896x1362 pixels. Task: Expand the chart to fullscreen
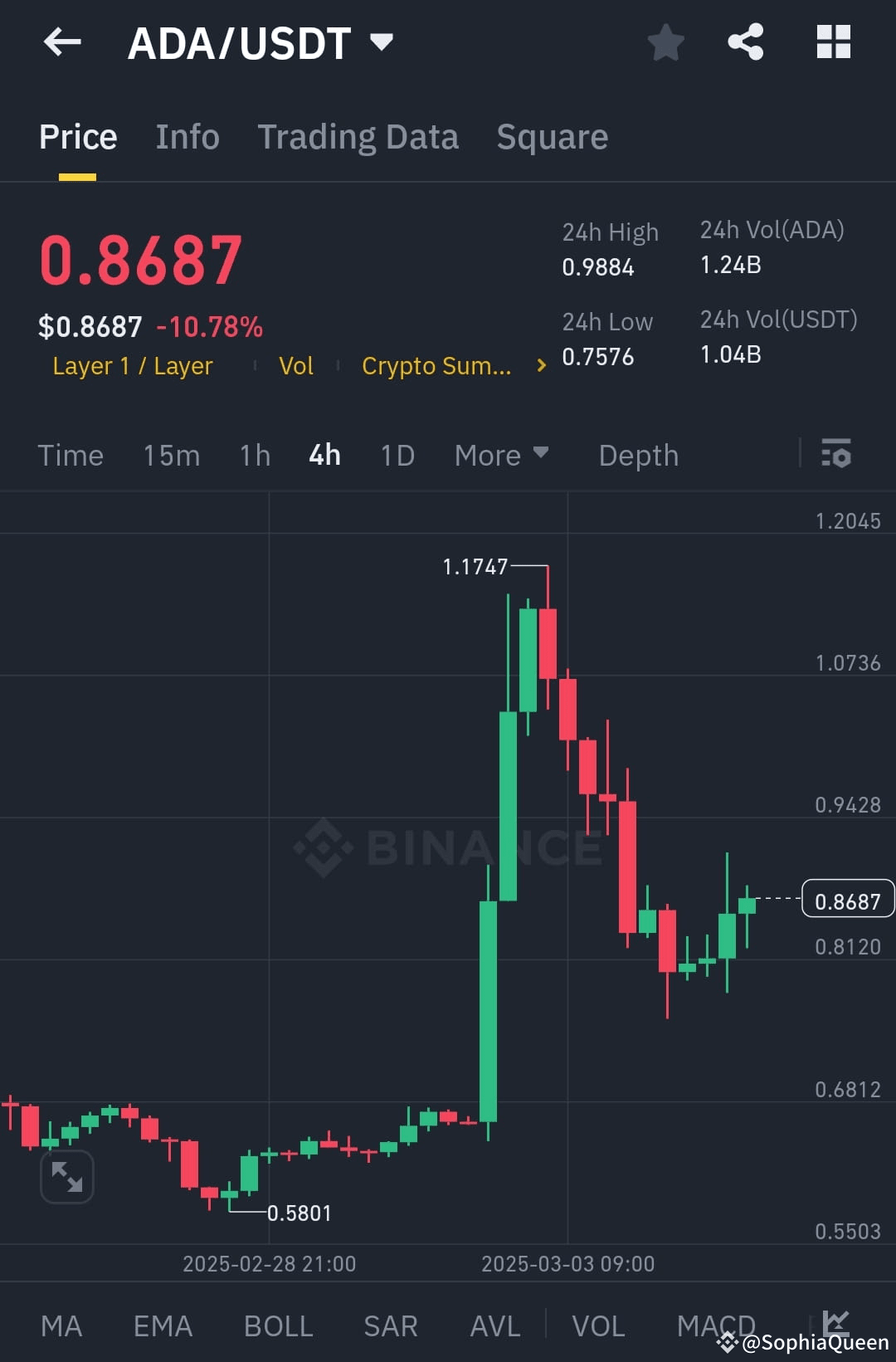[66, 1176]
